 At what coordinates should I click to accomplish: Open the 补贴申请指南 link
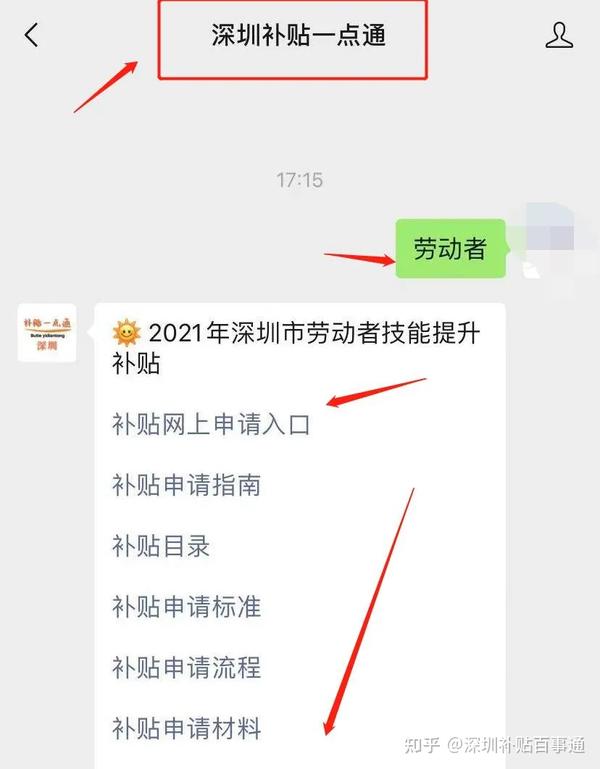[186, 486]
